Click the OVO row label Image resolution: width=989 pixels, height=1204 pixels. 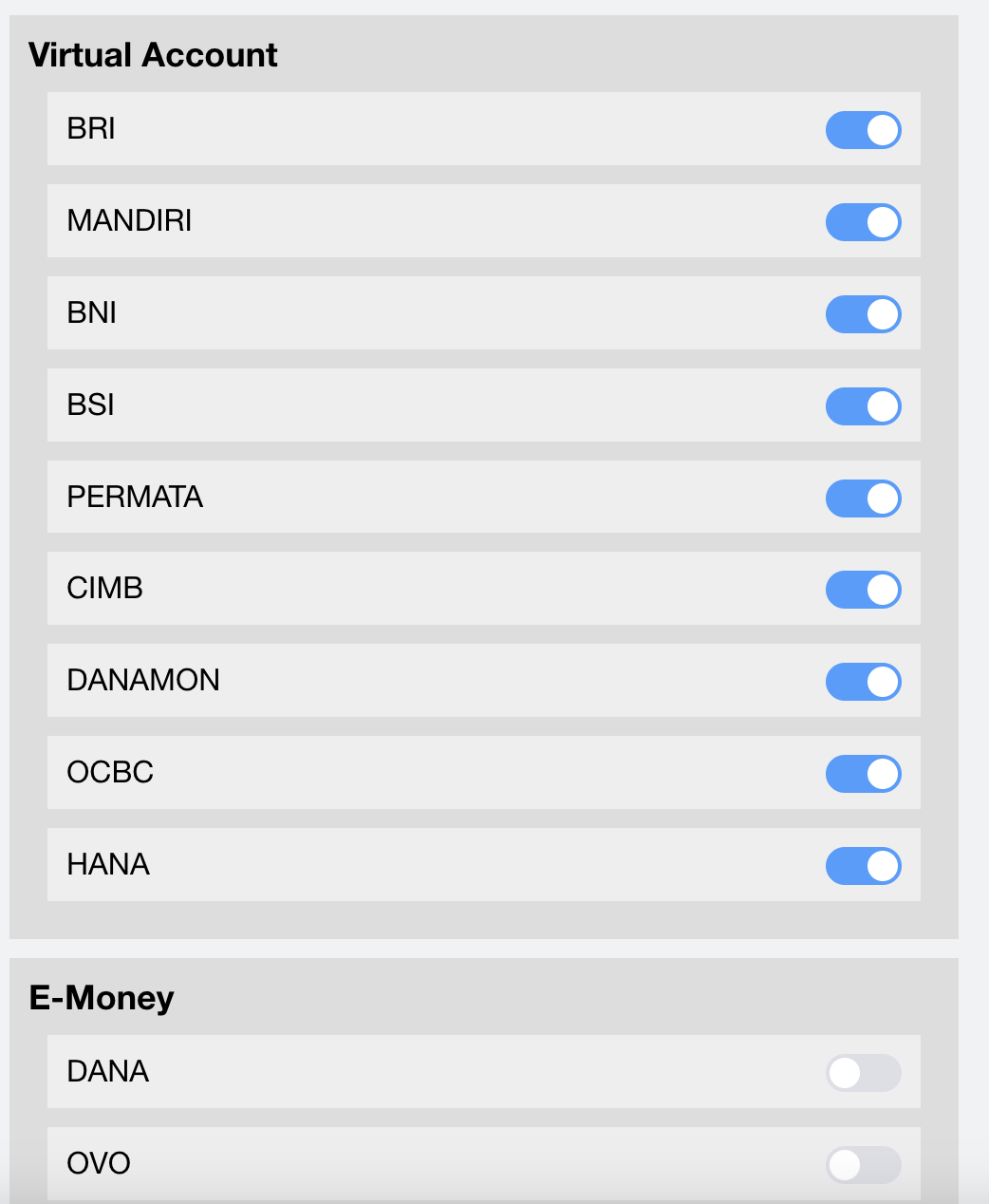point(99,1163)
